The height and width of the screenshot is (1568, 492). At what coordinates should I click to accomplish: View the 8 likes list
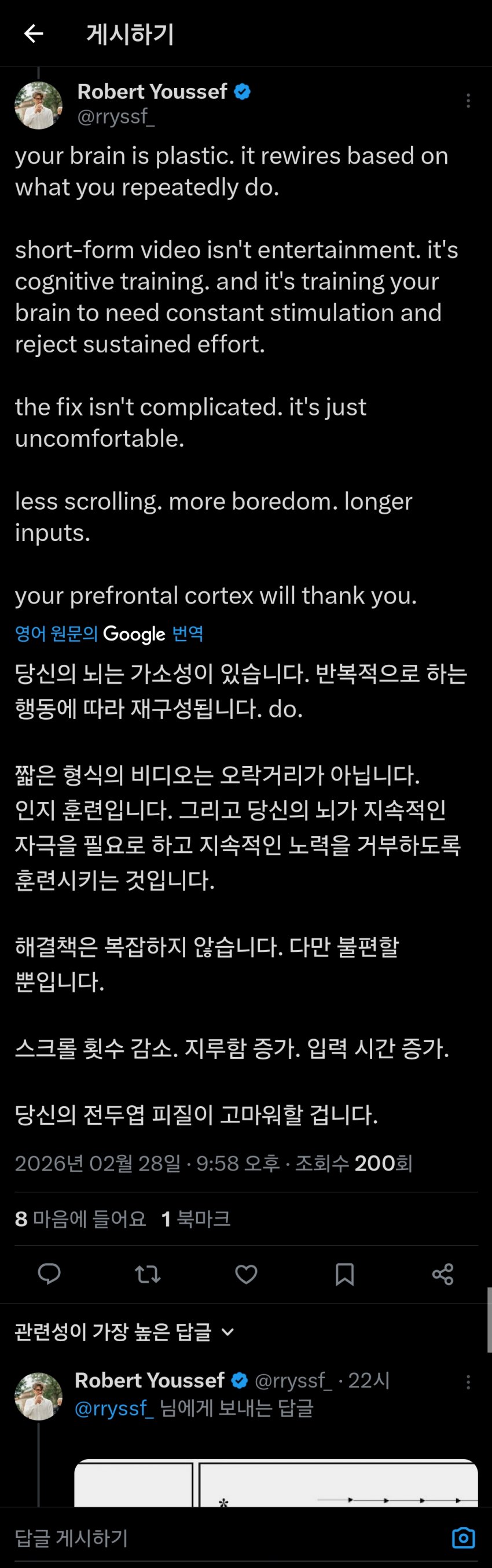click(80, 1218)
